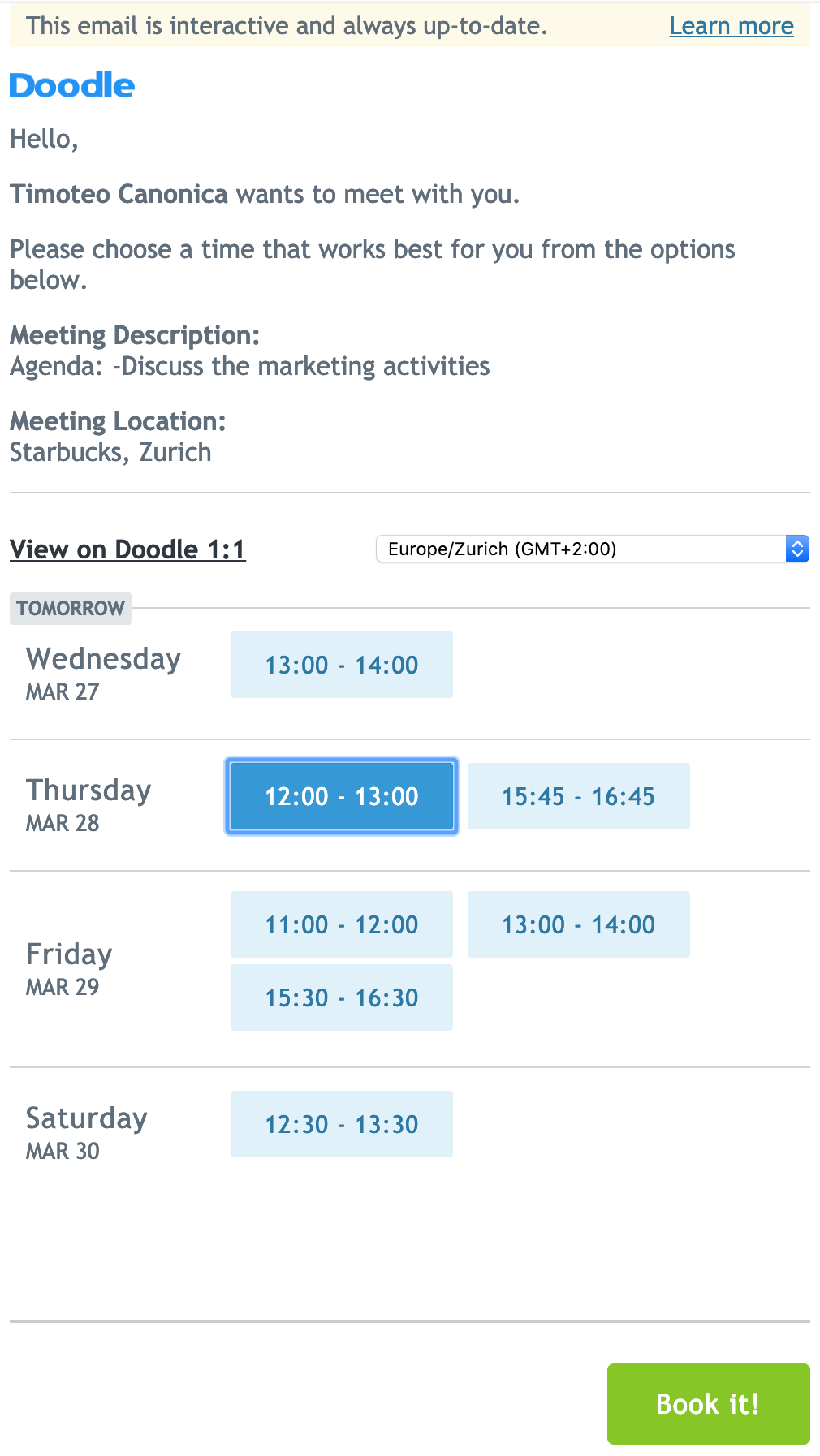This screenshot has width=820, height=1456.
Task: Select Wednesday 13:00 - 14:00 slot
Action: coord(342,665)
